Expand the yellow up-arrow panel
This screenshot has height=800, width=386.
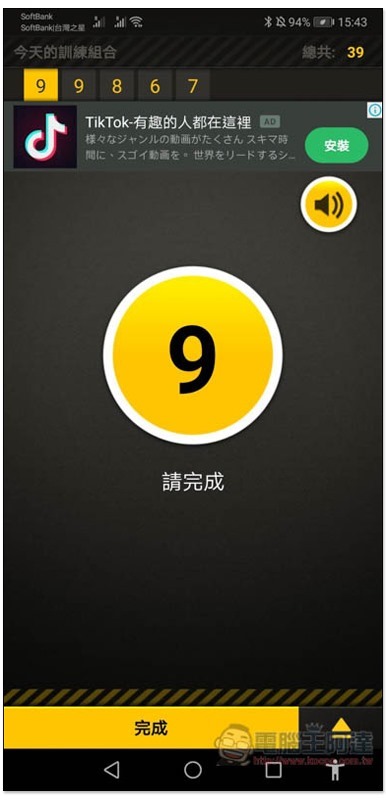click(340, 726)
